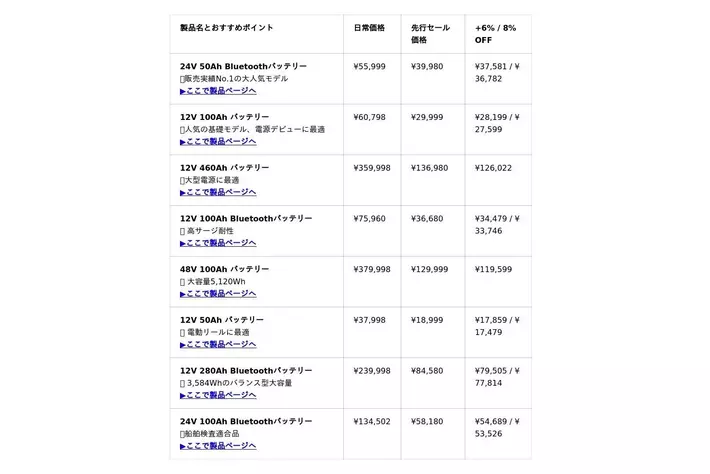Tap the product page link under 12V 50Ah バッテリー

pos(218,344)
